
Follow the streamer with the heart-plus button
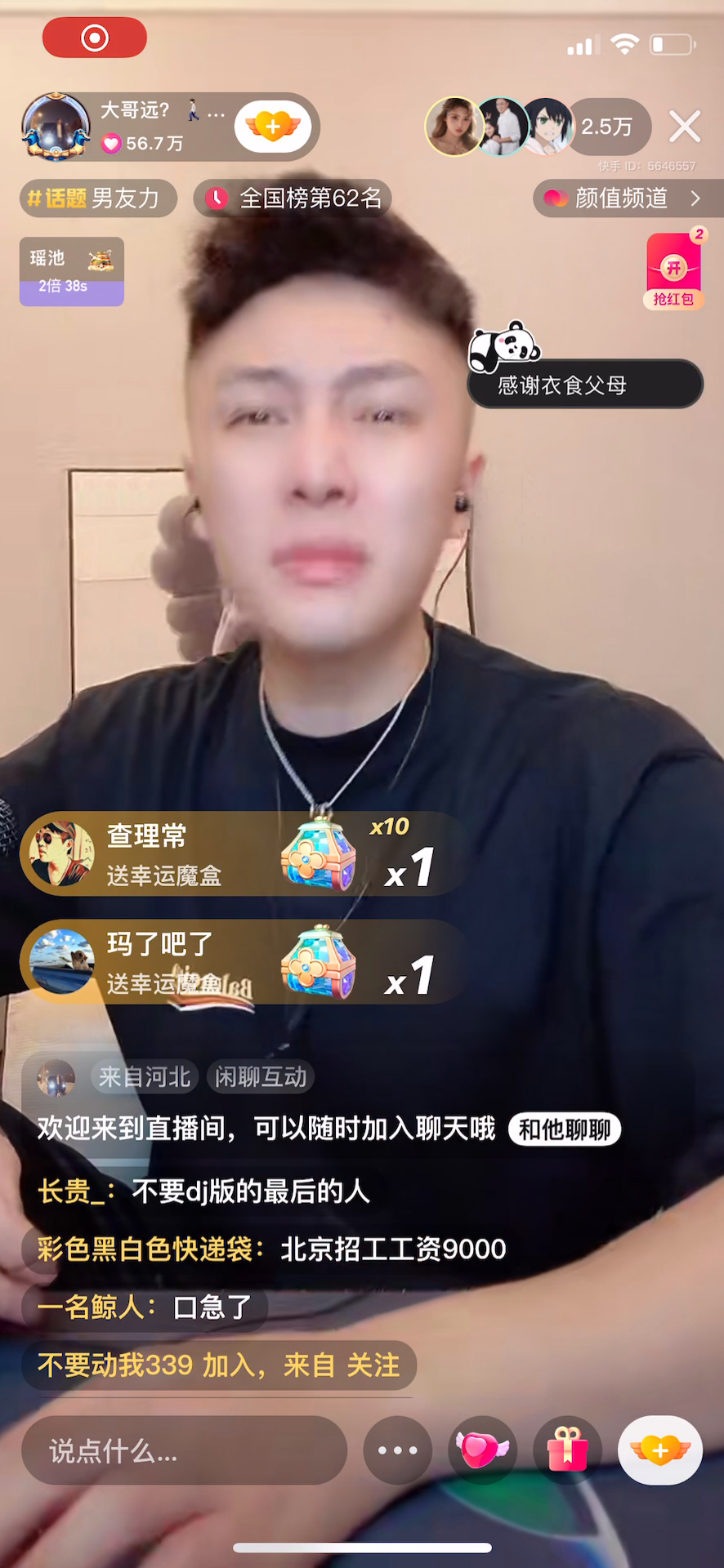(273, 126)
